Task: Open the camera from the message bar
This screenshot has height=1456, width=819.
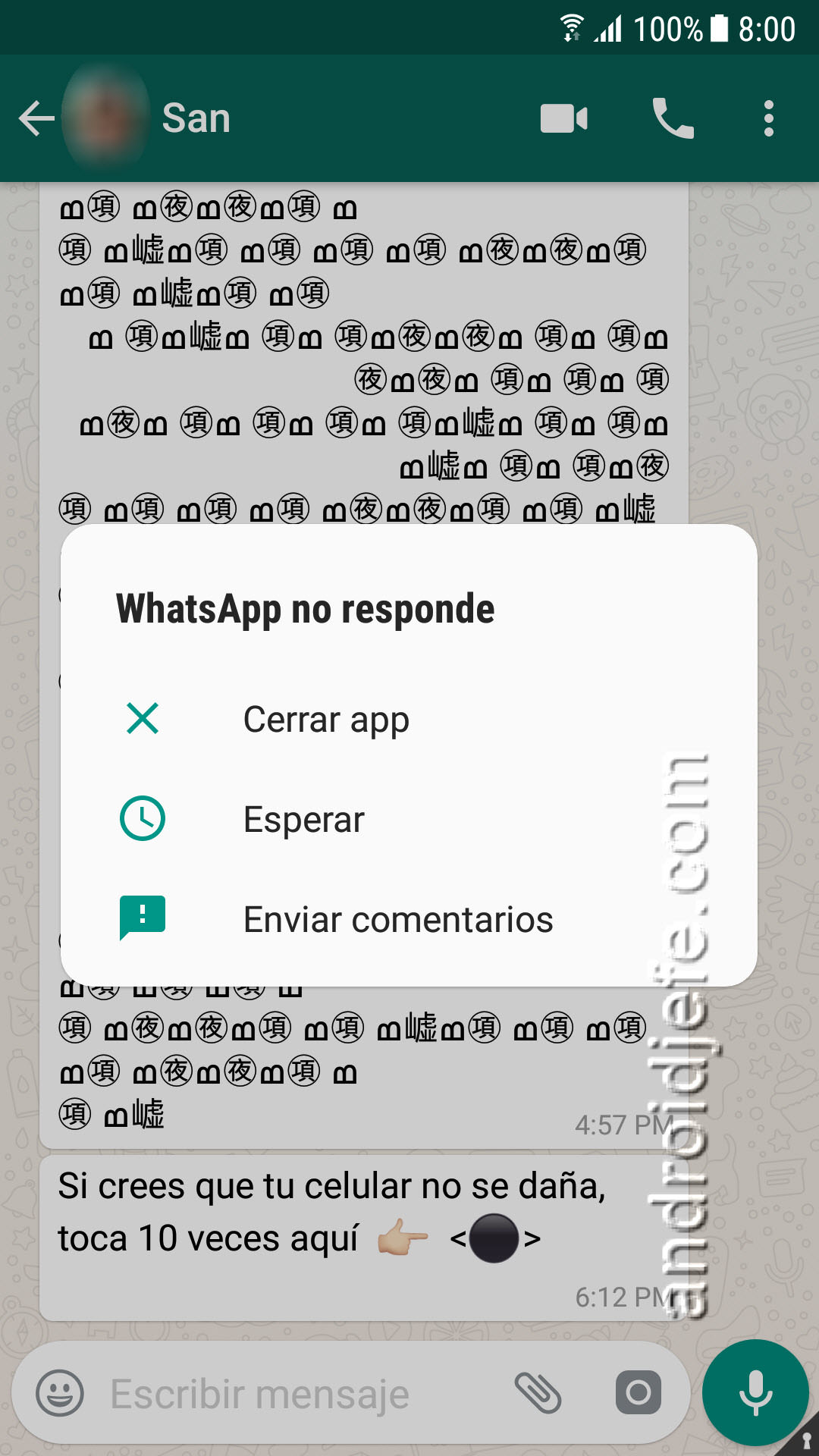Action: coord(638,1392)
